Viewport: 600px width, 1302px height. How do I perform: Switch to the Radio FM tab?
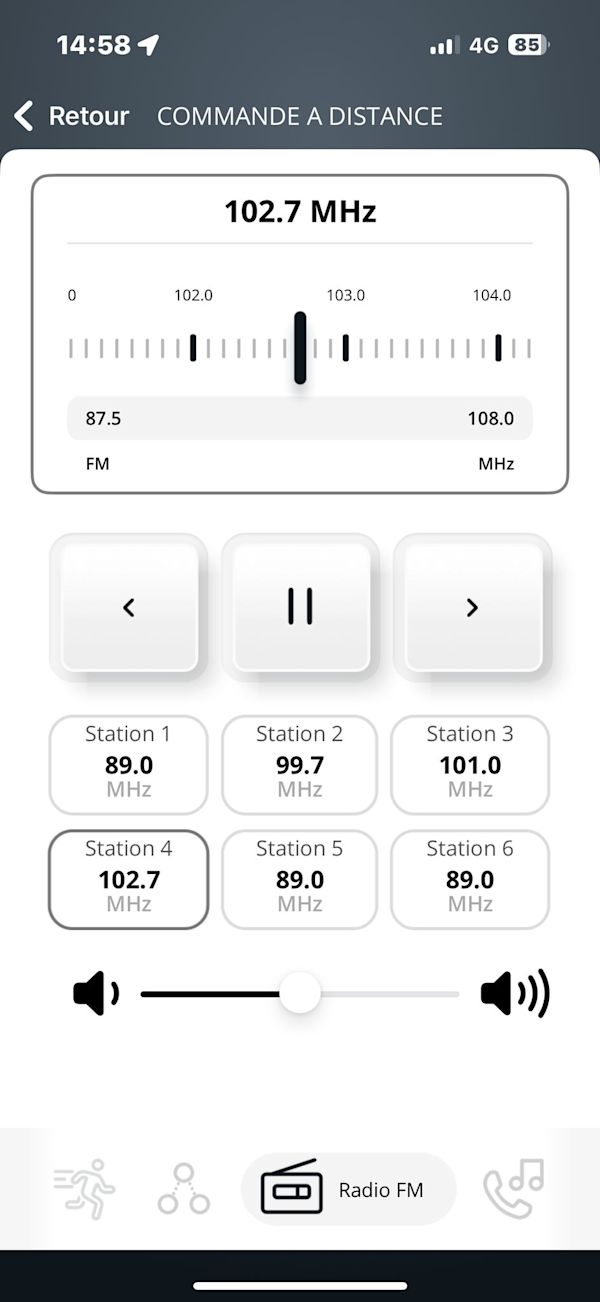coord(348,1189)
